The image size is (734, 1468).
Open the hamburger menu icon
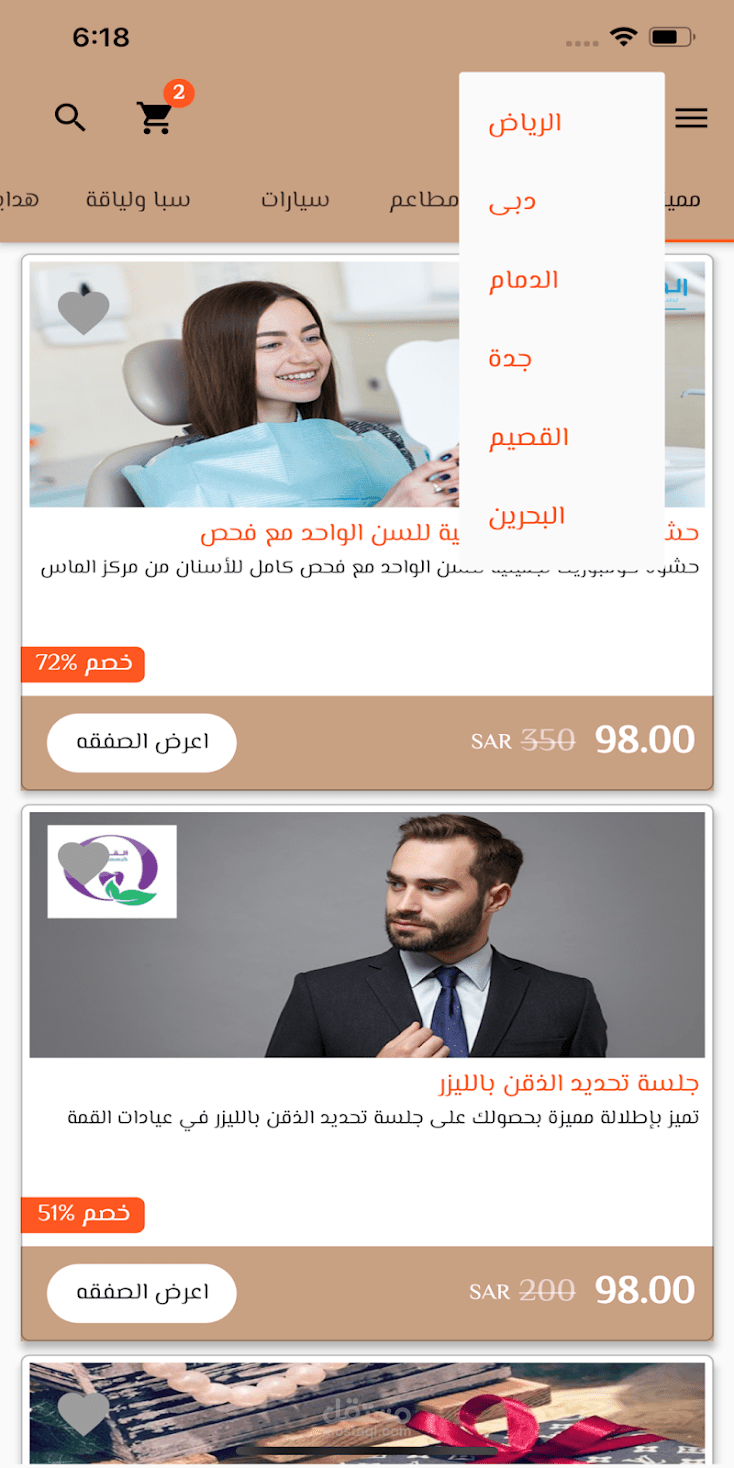691,118
